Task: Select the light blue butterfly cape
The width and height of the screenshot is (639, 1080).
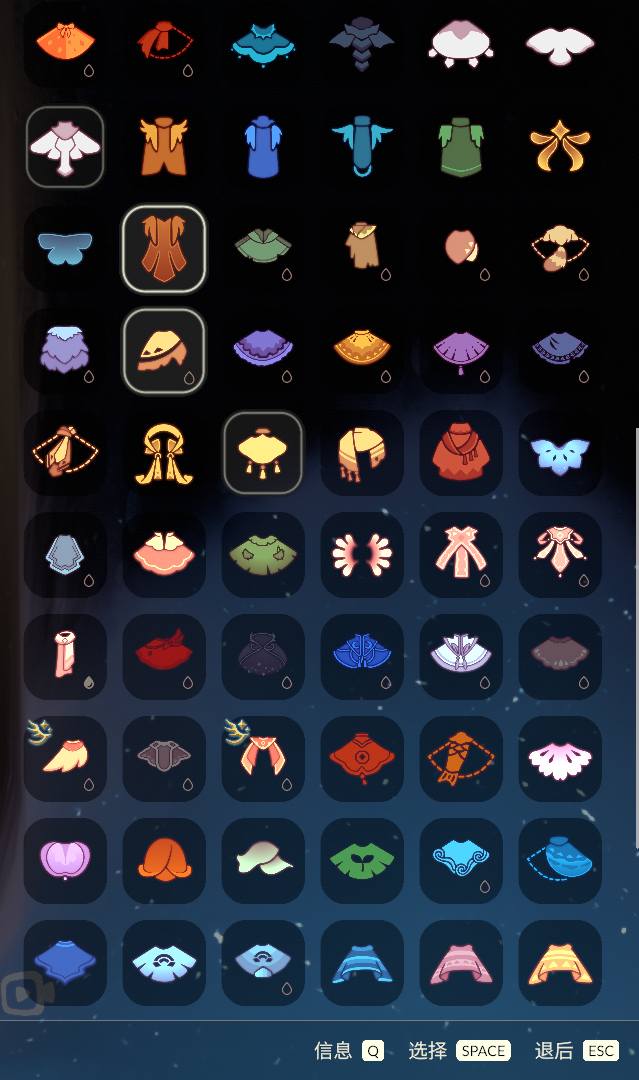Action: point(65,247)
